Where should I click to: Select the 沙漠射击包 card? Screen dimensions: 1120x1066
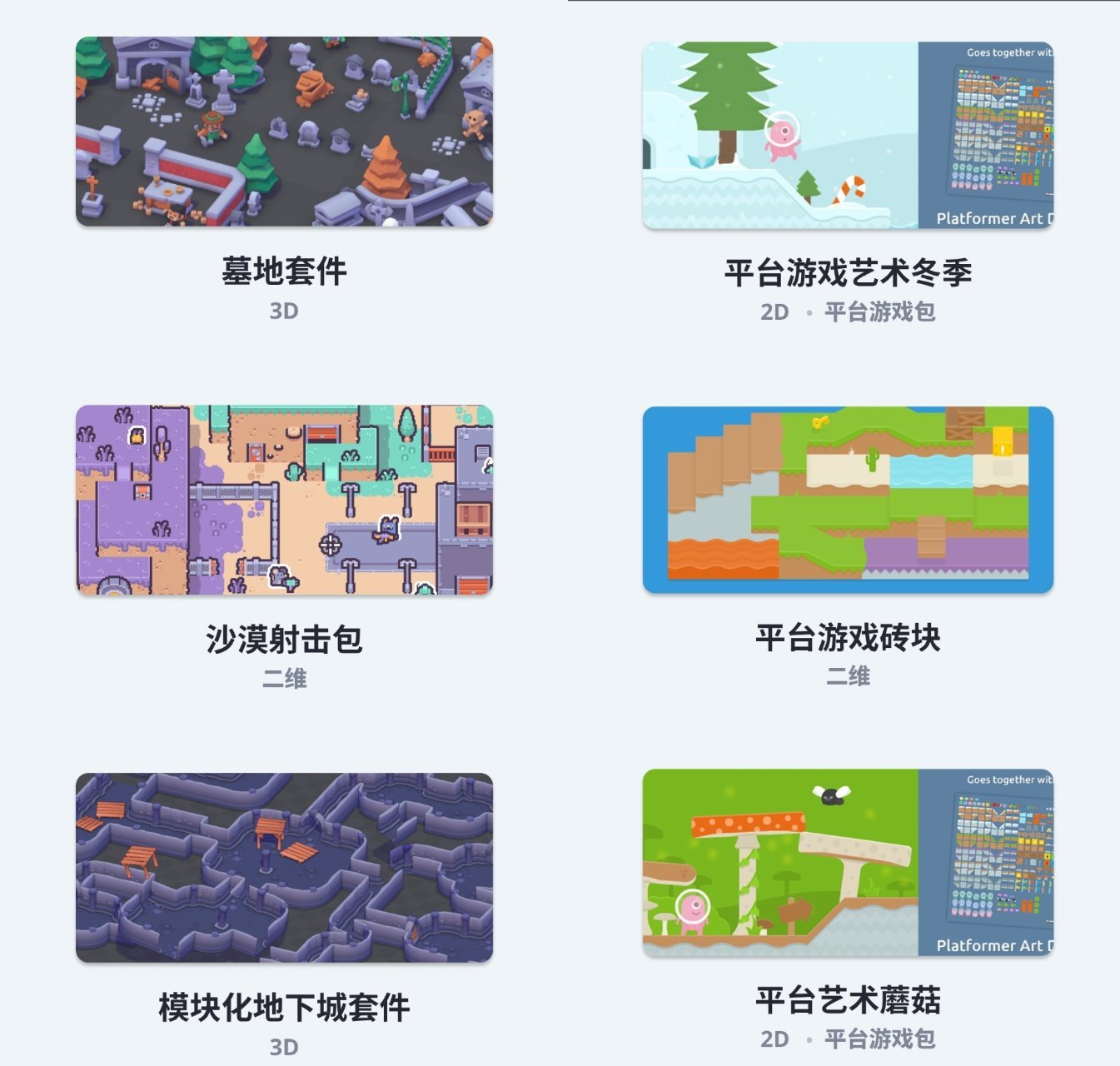tap(284, 500)
